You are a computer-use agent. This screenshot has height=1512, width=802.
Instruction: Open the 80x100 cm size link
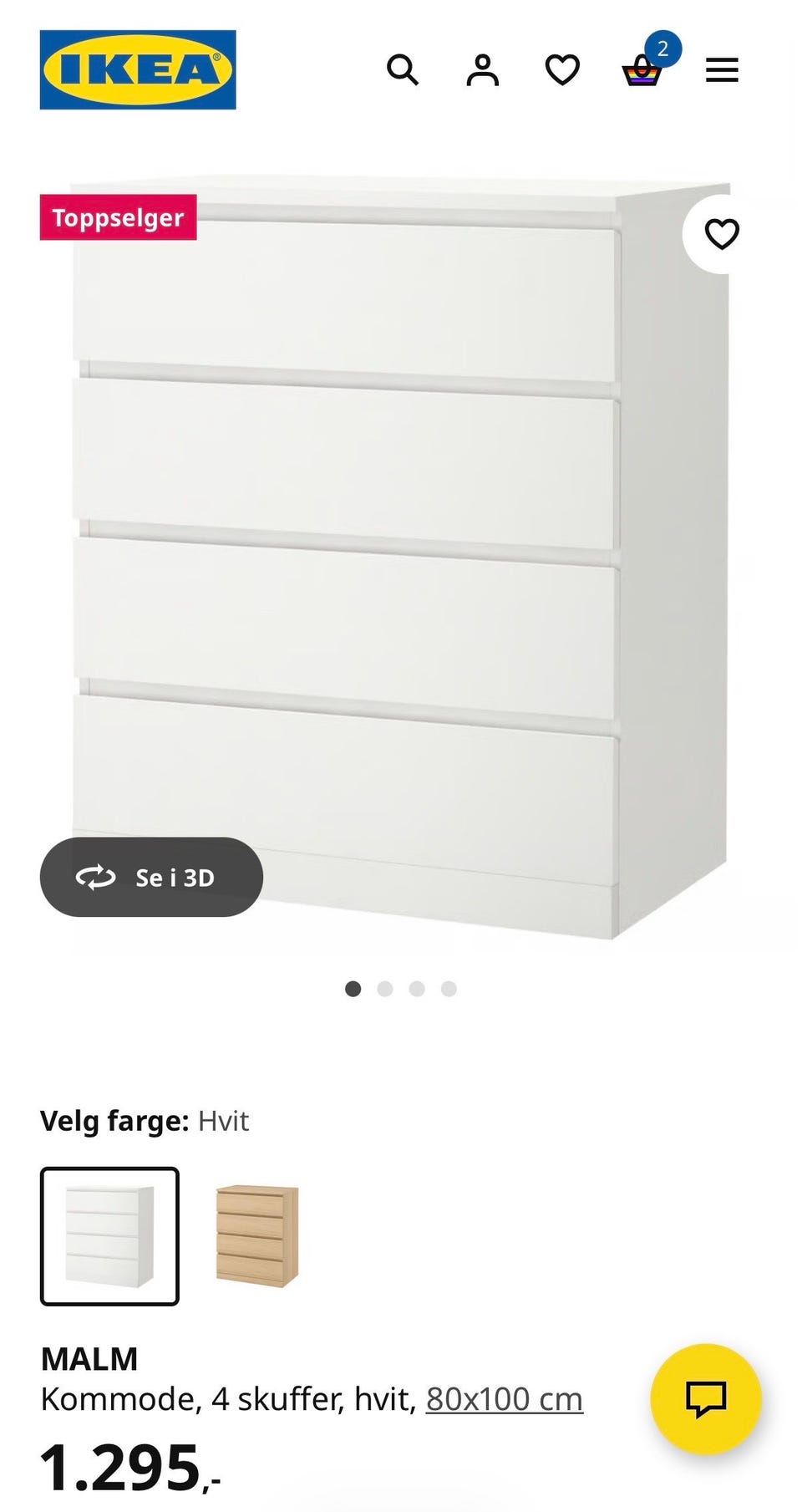(504, 1398)
